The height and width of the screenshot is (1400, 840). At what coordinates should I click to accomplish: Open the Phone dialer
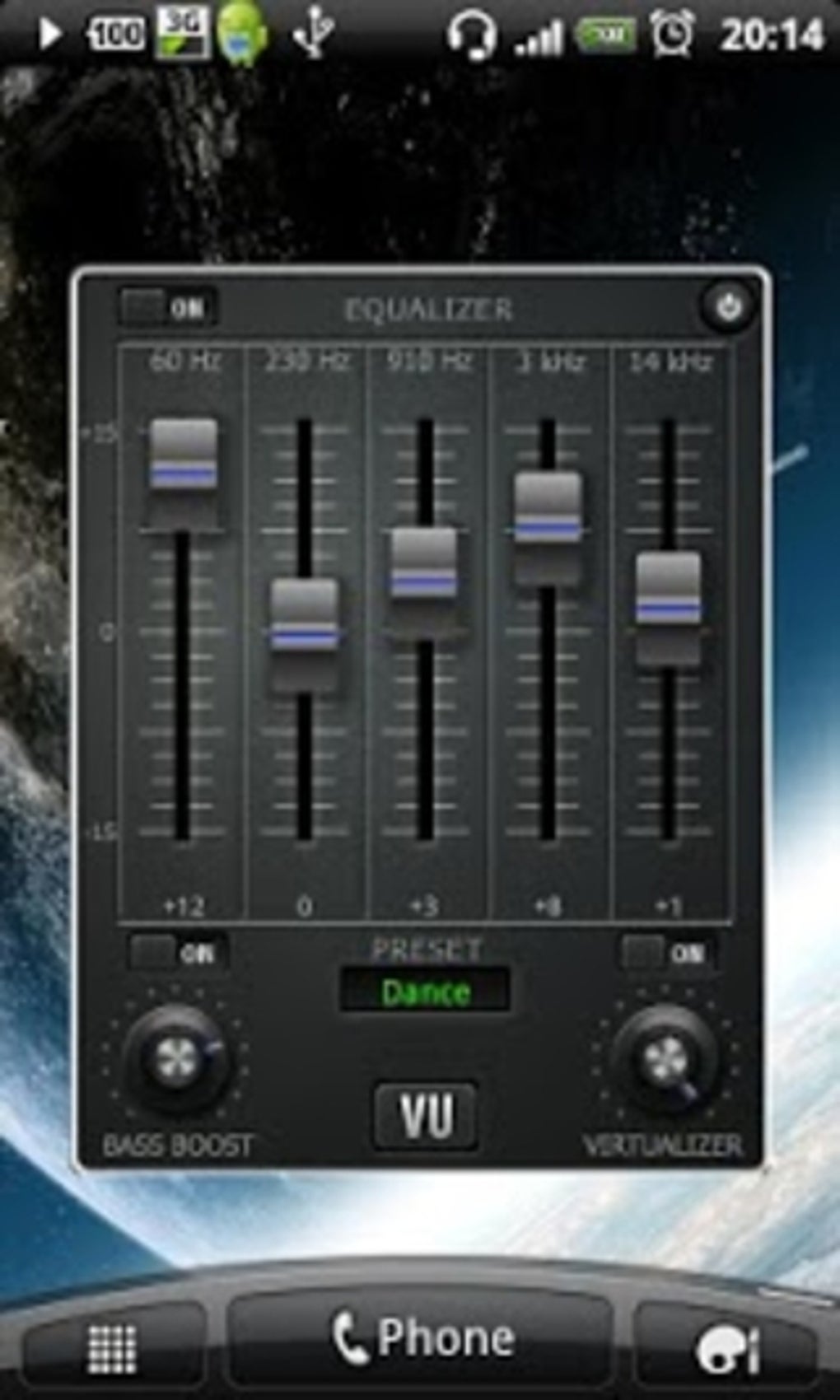[x=422, y=1337]
